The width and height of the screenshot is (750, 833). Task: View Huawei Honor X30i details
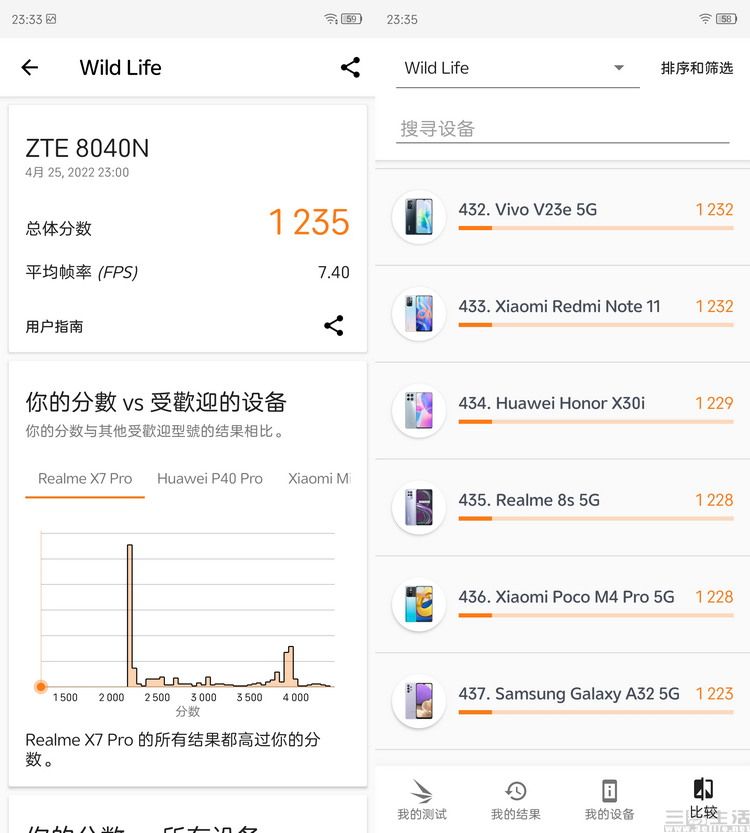(562, 410)
